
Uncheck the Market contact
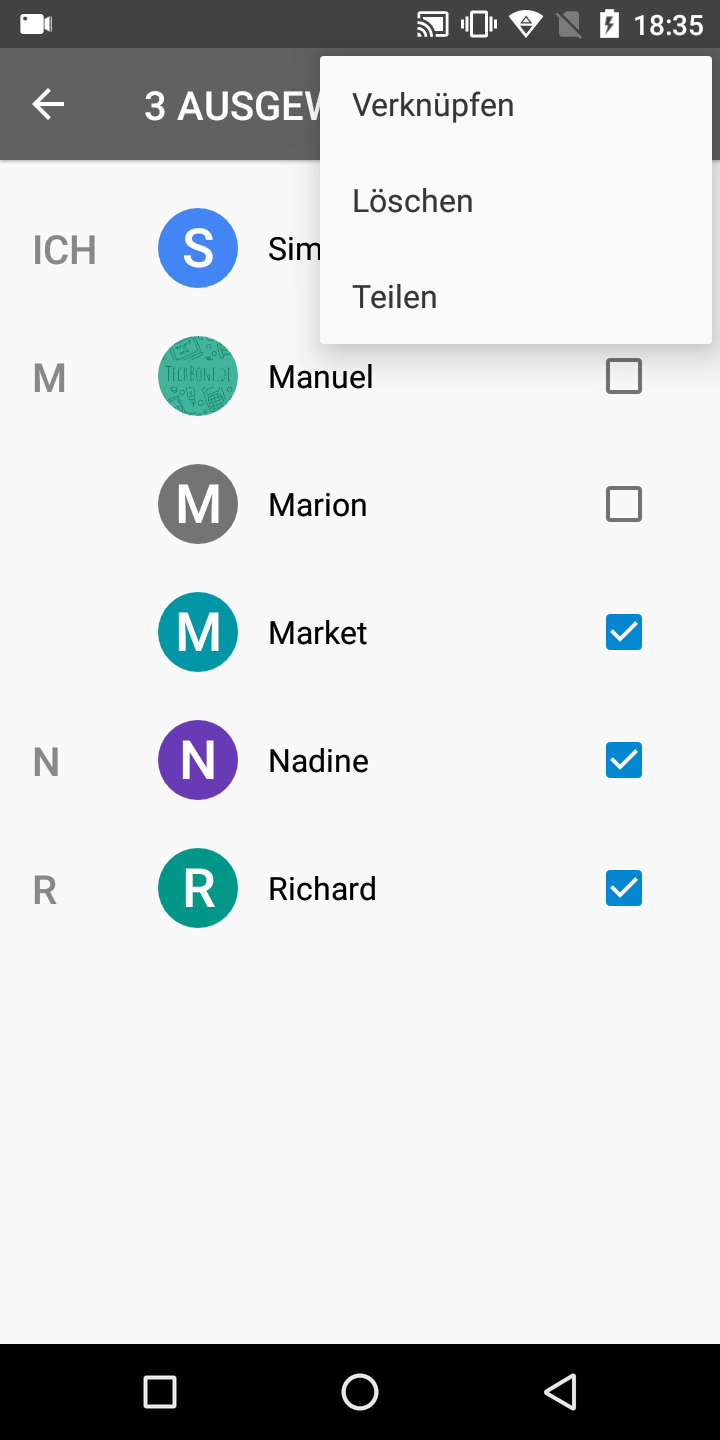click(x=624, y=633)
